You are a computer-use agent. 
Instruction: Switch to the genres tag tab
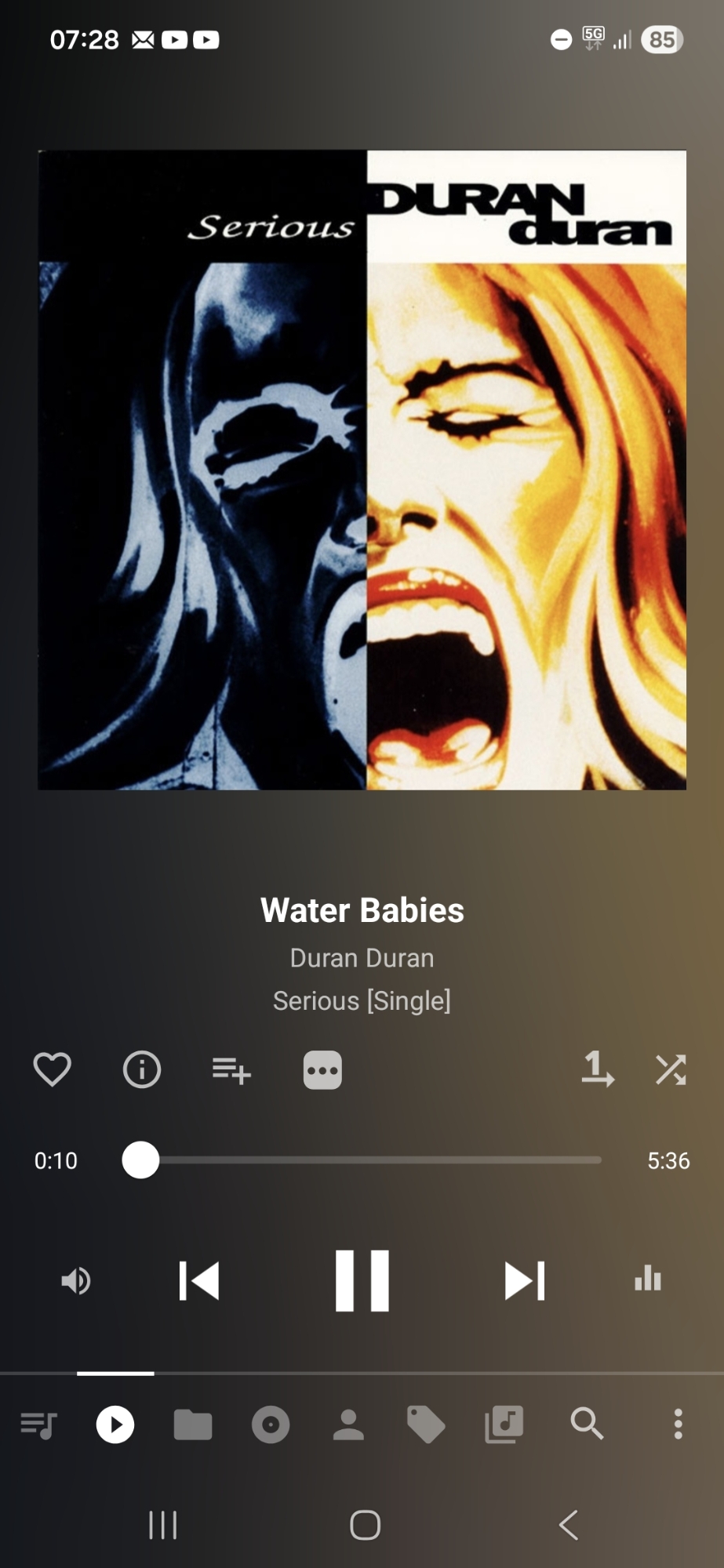tap(426, 1425)
